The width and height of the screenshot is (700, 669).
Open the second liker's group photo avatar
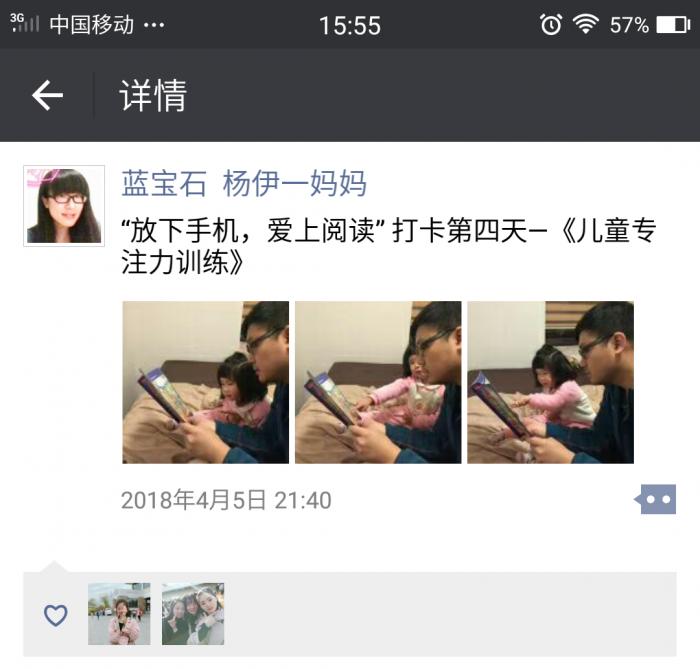193,614
